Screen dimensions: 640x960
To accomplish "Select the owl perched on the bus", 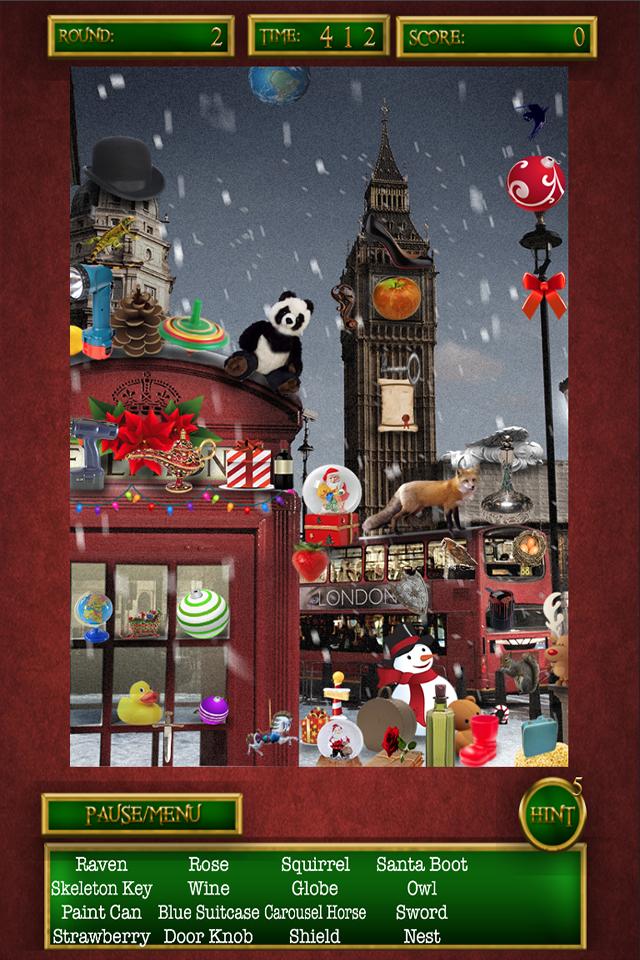I will [455, 557].
